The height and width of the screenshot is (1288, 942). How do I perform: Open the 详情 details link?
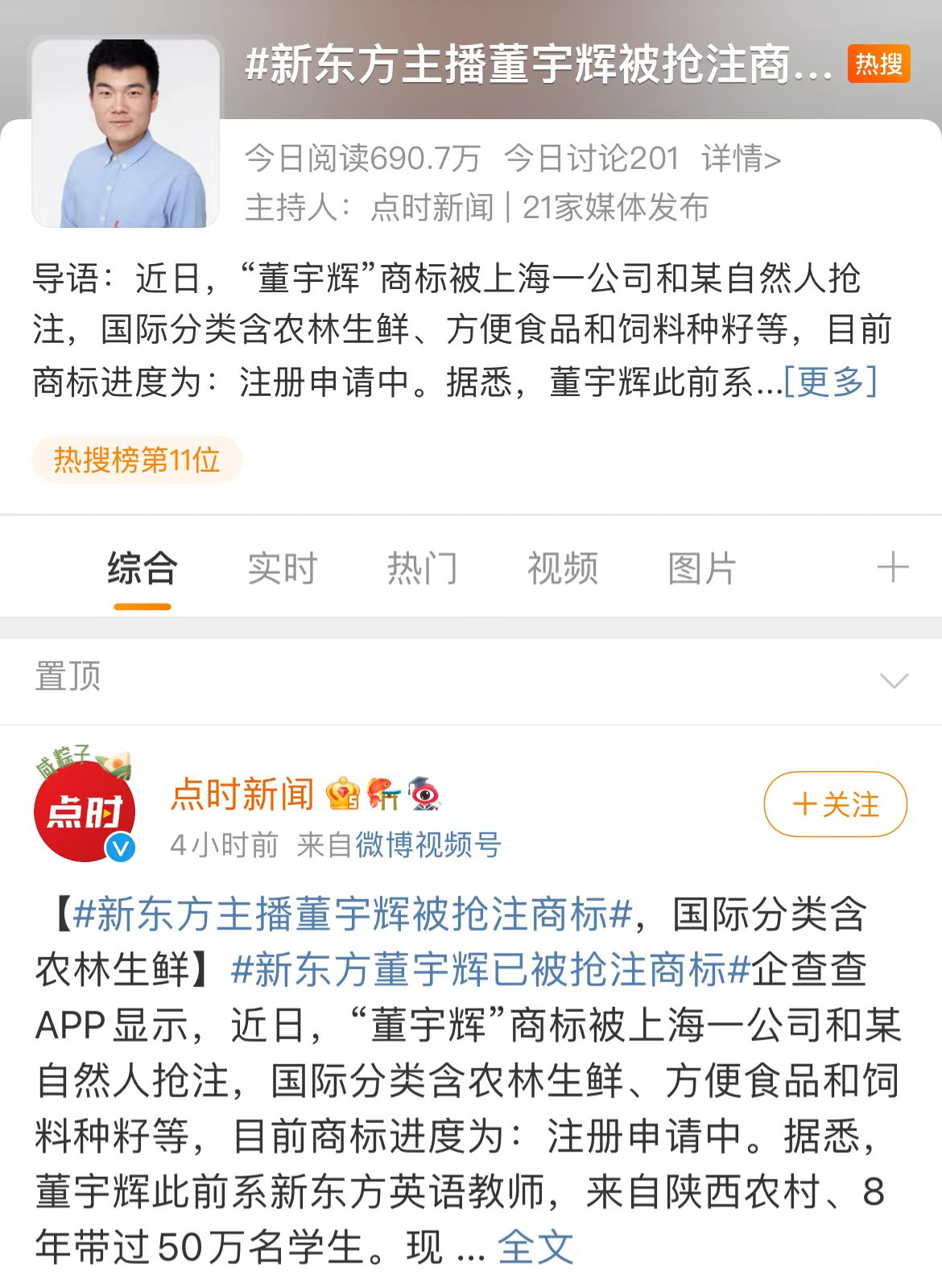coord(741,159)
